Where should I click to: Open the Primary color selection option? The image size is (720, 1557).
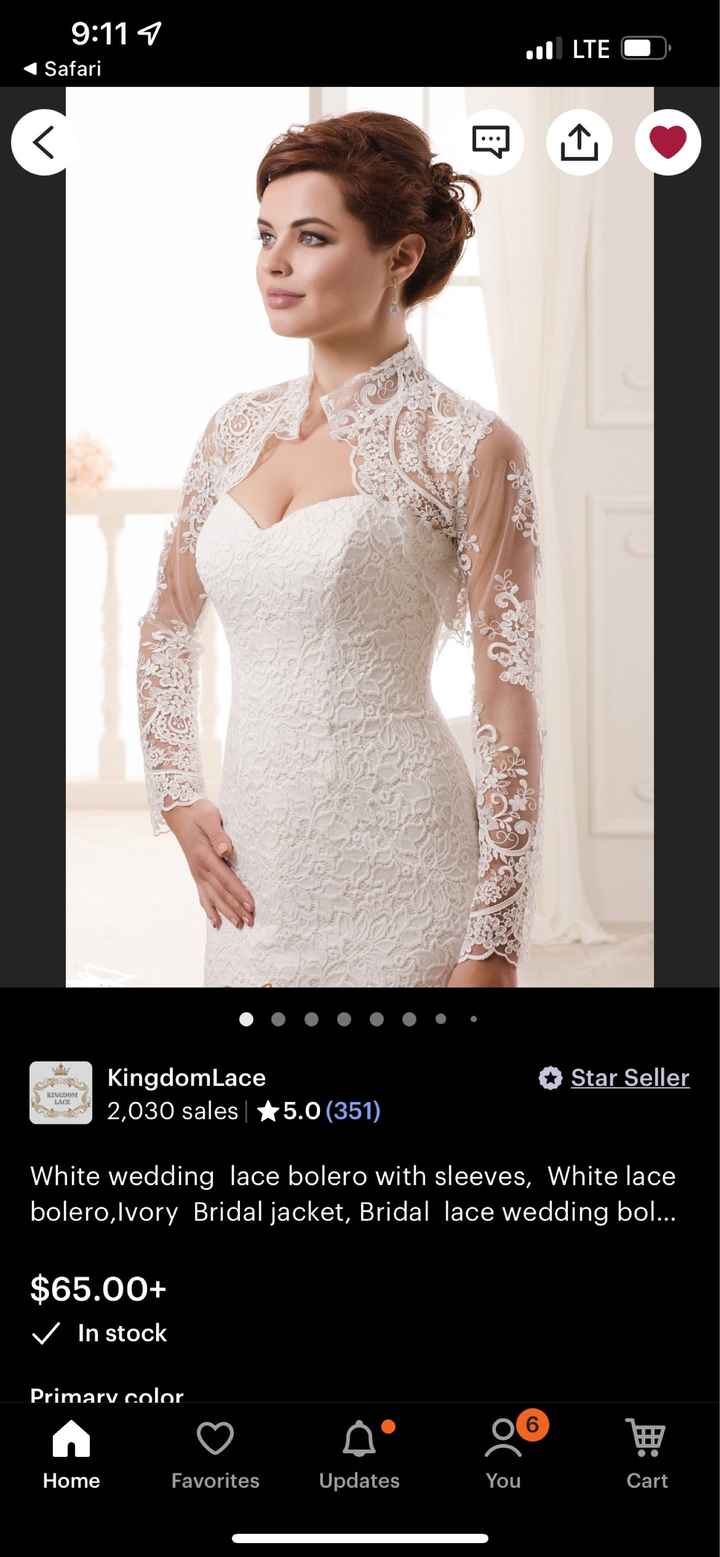pyautogui.click(x=106, y=1393)
